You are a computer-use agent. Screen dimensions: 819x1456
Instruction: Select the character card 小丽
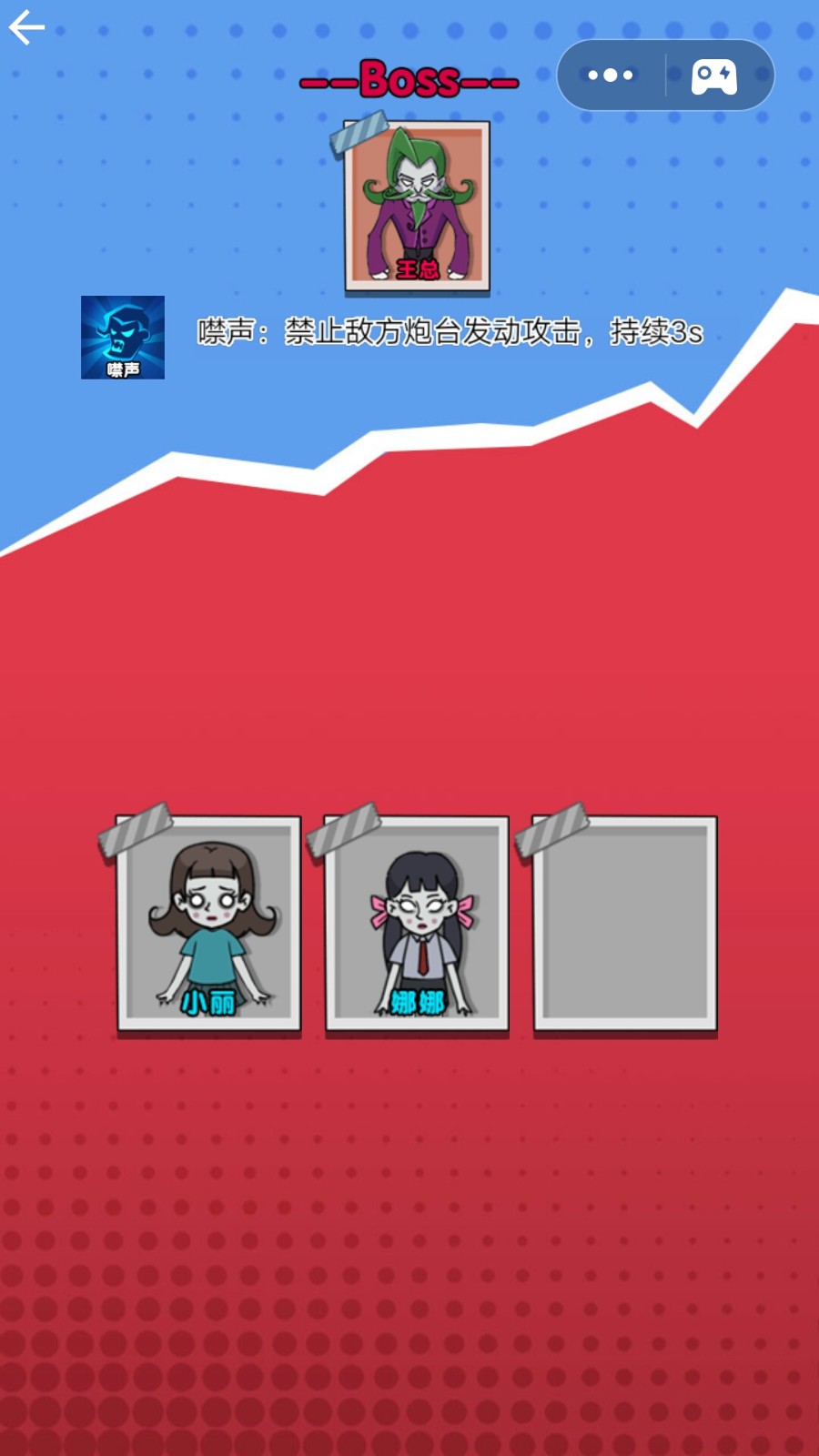pyautogui.click(x=209, y=924)
